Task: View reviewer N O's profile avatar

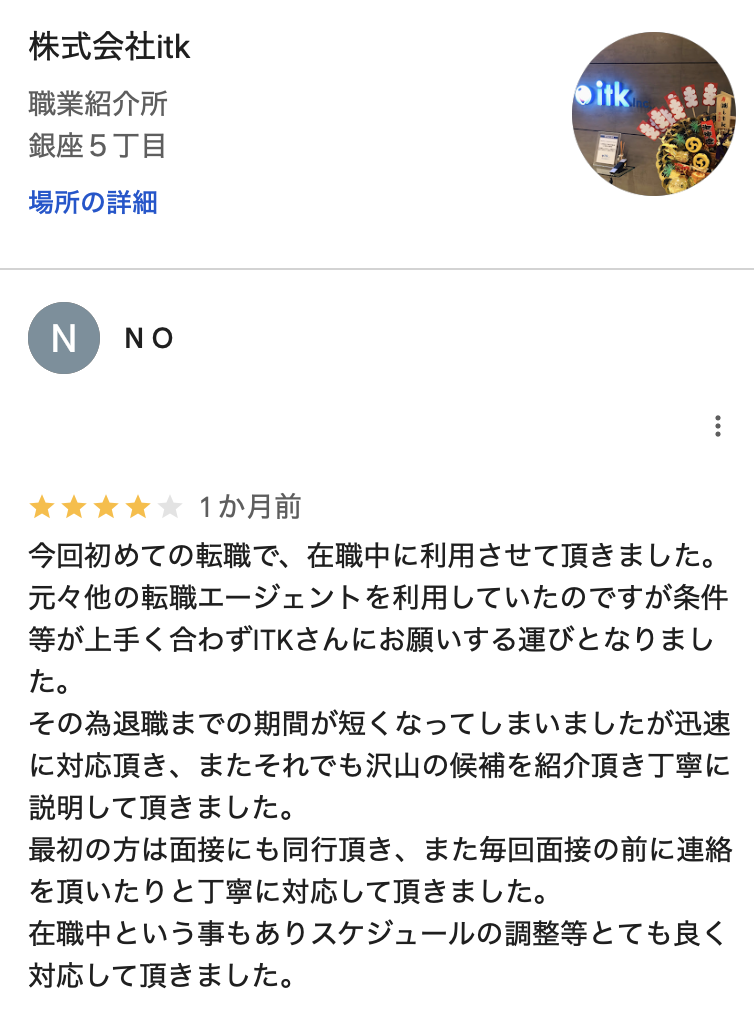Action: pos(64,338)
